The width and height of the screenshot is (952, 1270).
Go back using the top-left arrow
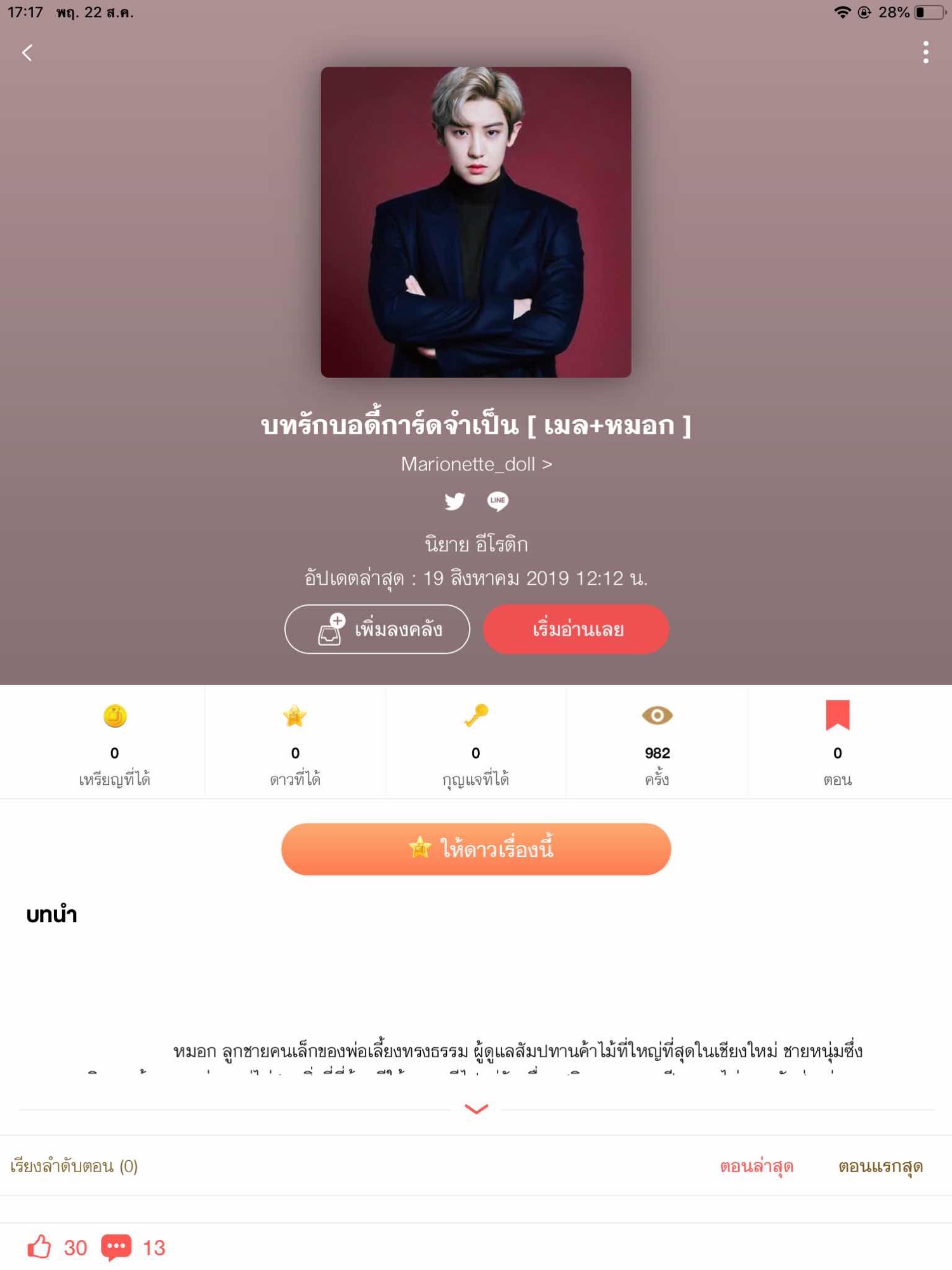[x=27, y=53]
